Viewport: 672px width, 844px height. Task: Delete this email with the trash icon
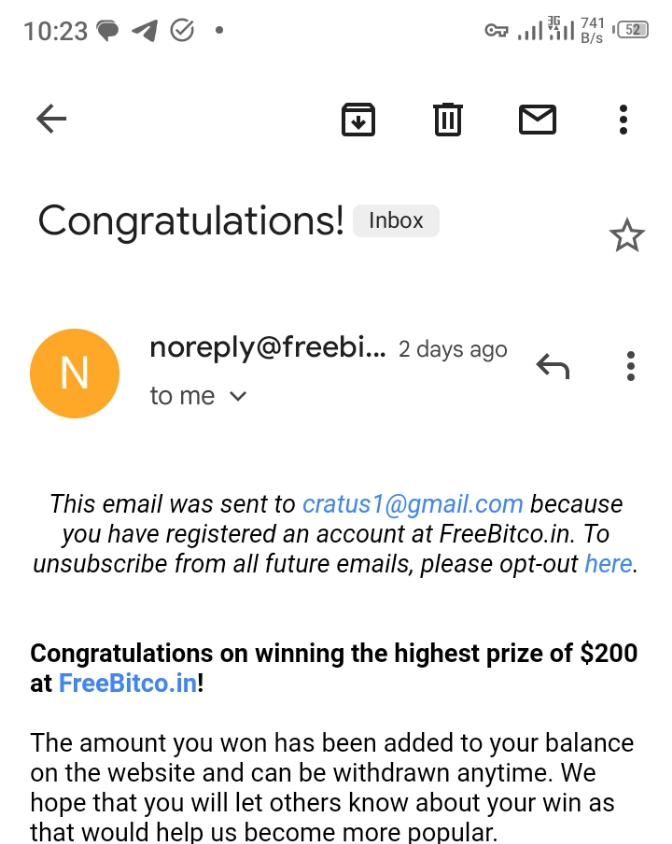tap(447, 119)
